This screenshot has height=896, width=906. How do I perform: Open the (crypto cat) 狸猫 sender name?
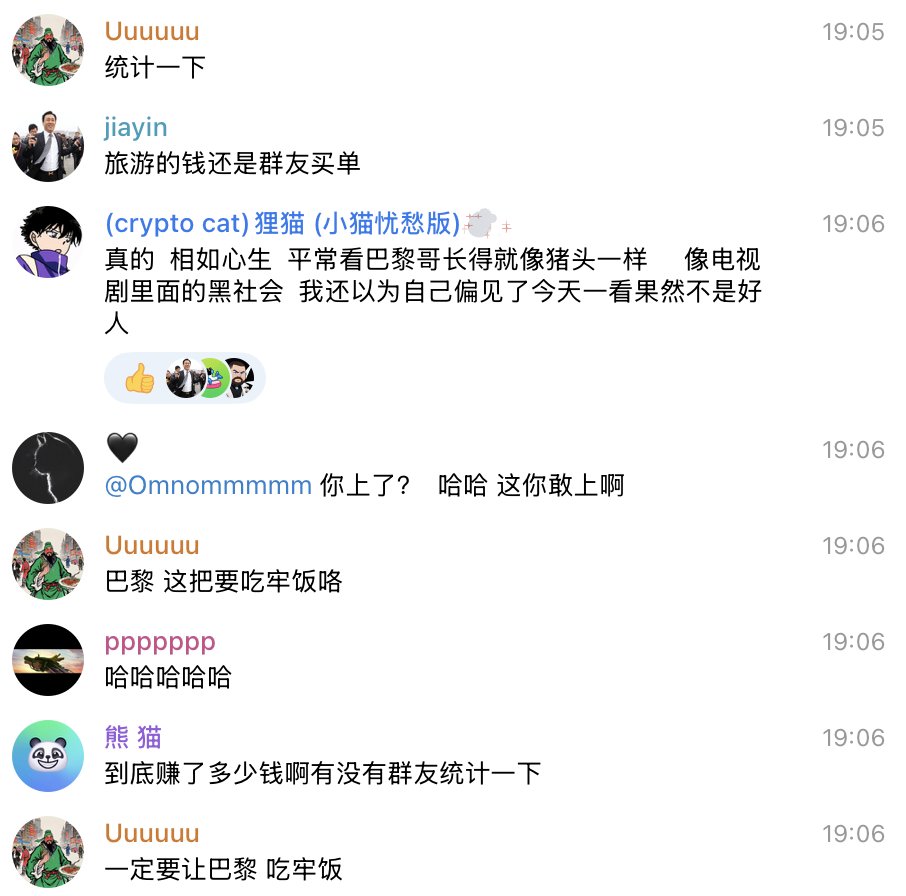(281, 224)
